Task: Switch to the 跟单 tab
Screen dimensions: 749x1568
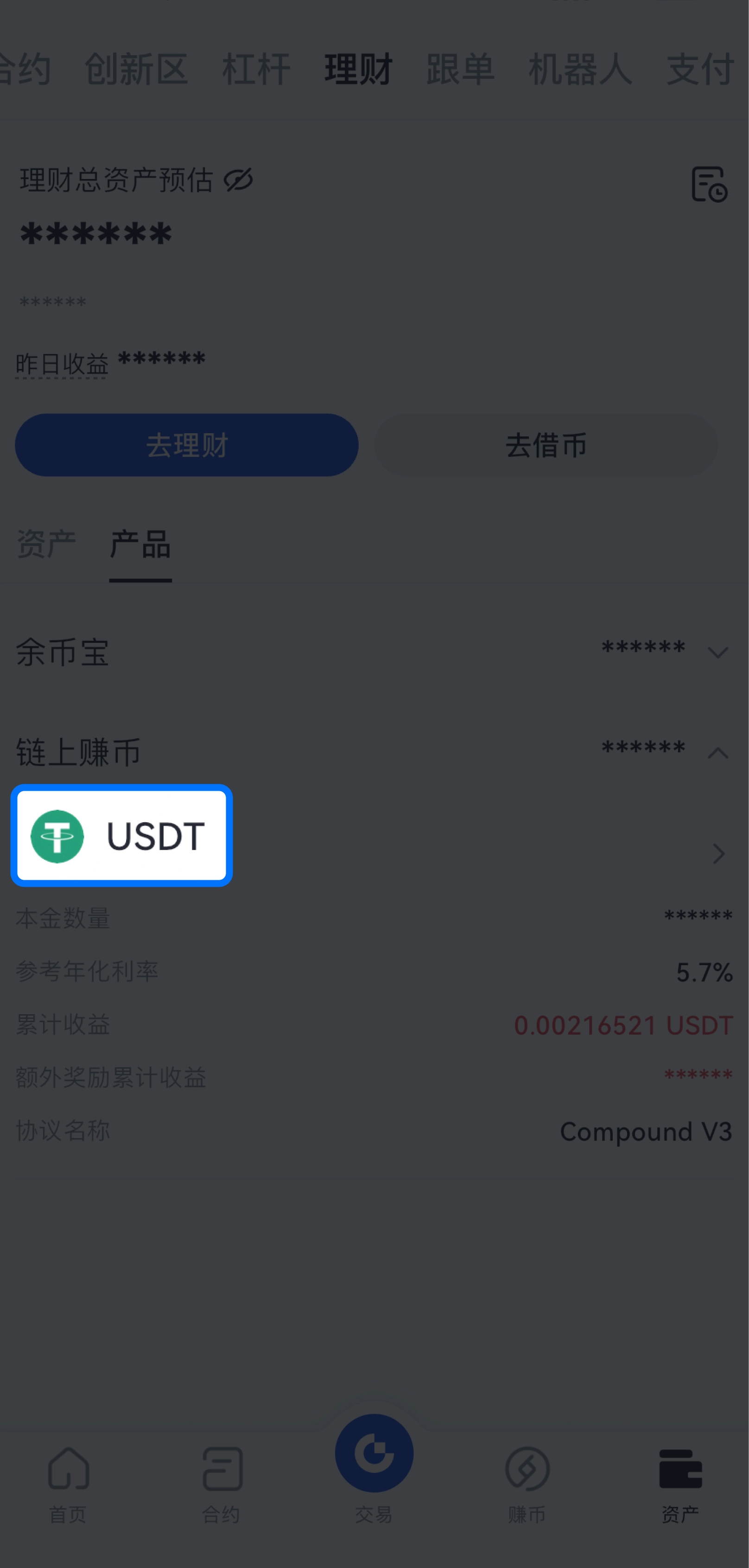Action: coord(460,69)
